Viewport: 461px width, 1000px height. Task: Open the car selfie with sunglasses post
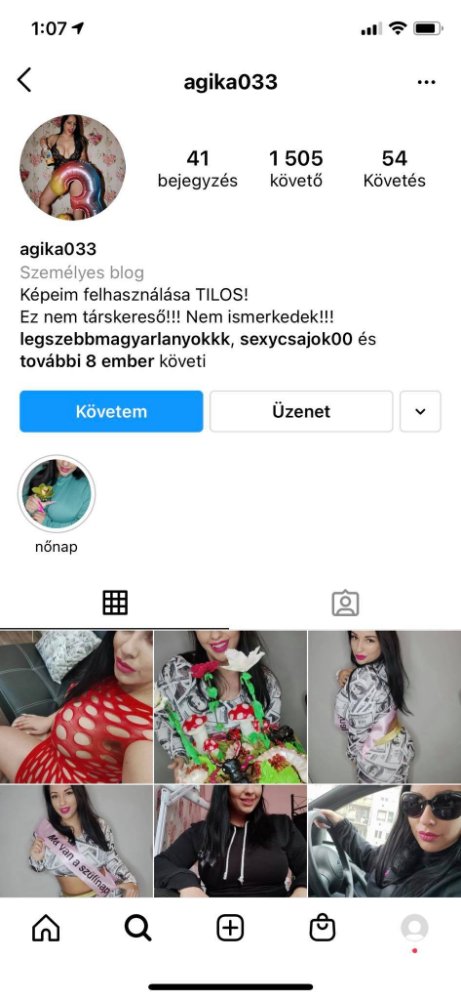click(384, 841)
